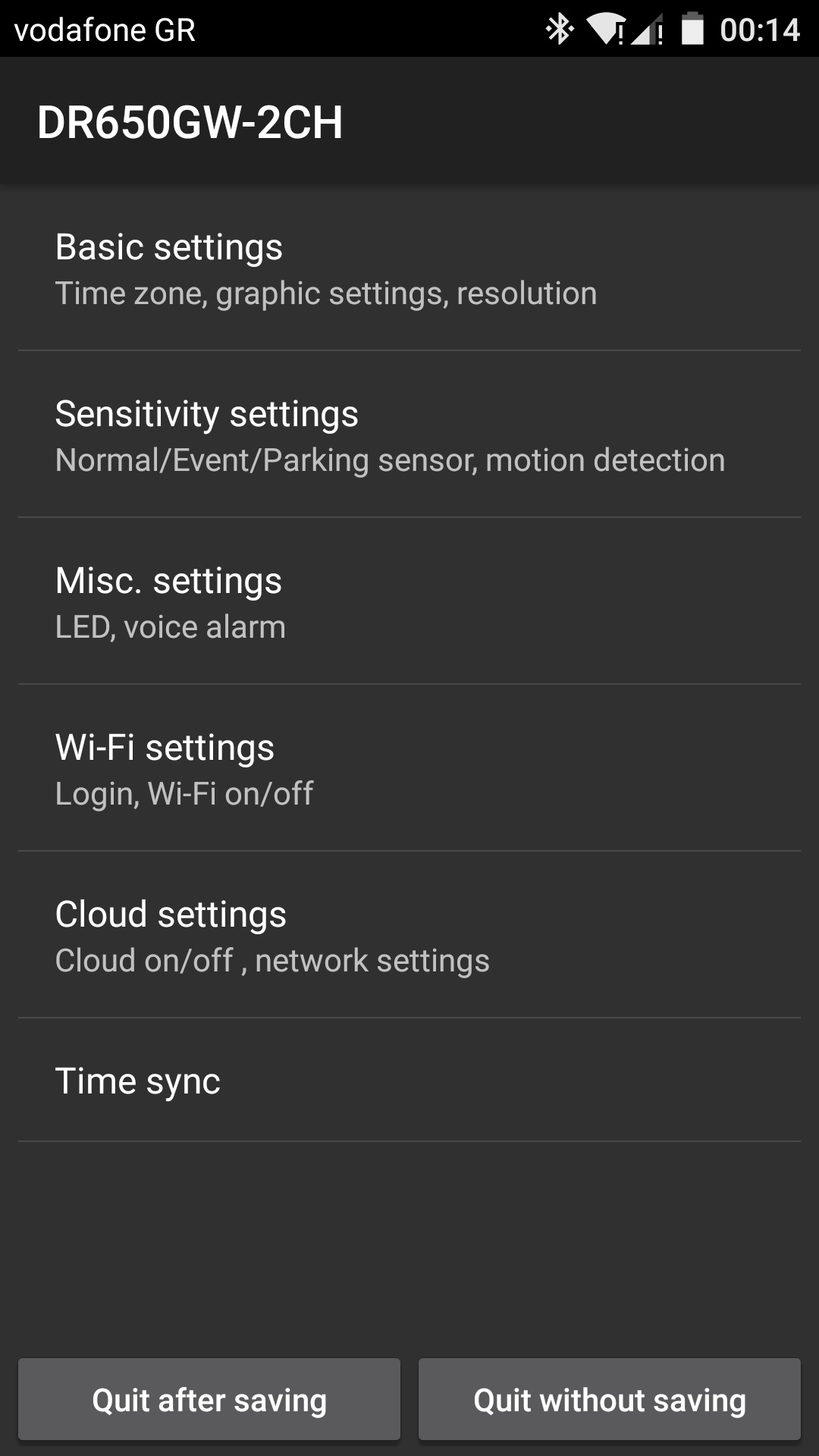The width and height of the screenshot is (819, 1456).
Task: Go to Misc. settings
Action: point(409,601)
